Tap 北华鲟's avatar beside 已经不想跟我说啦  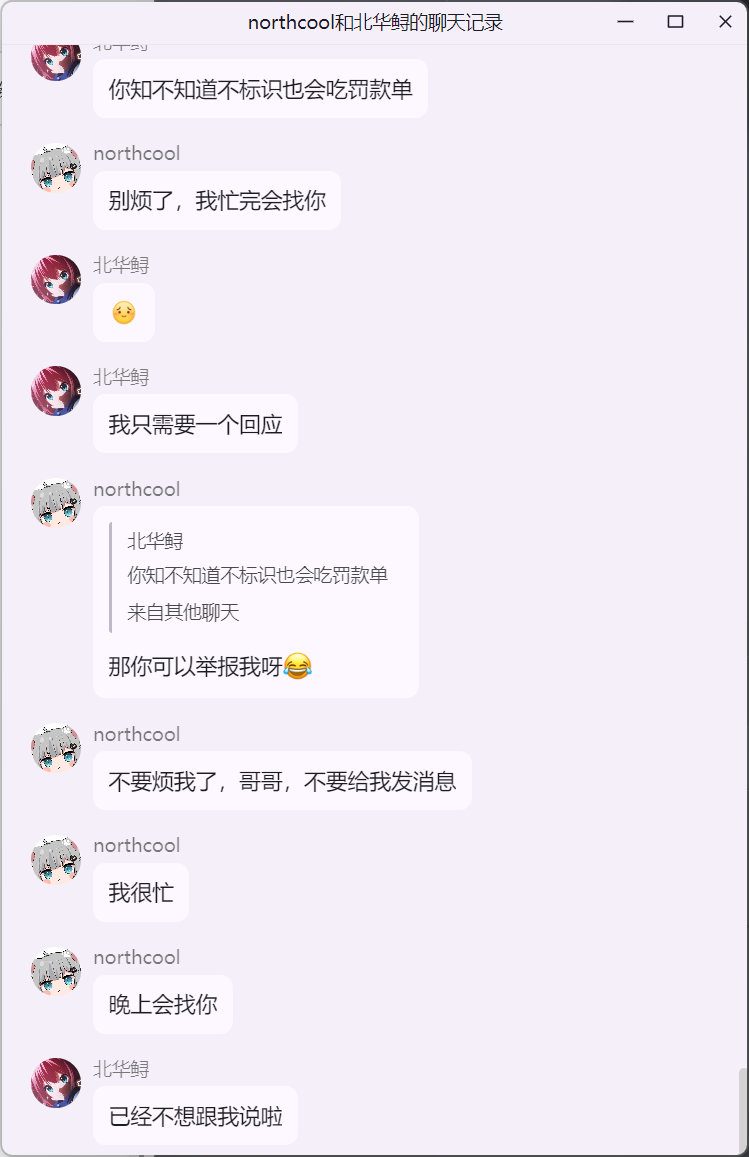[x=56, y=1083]
